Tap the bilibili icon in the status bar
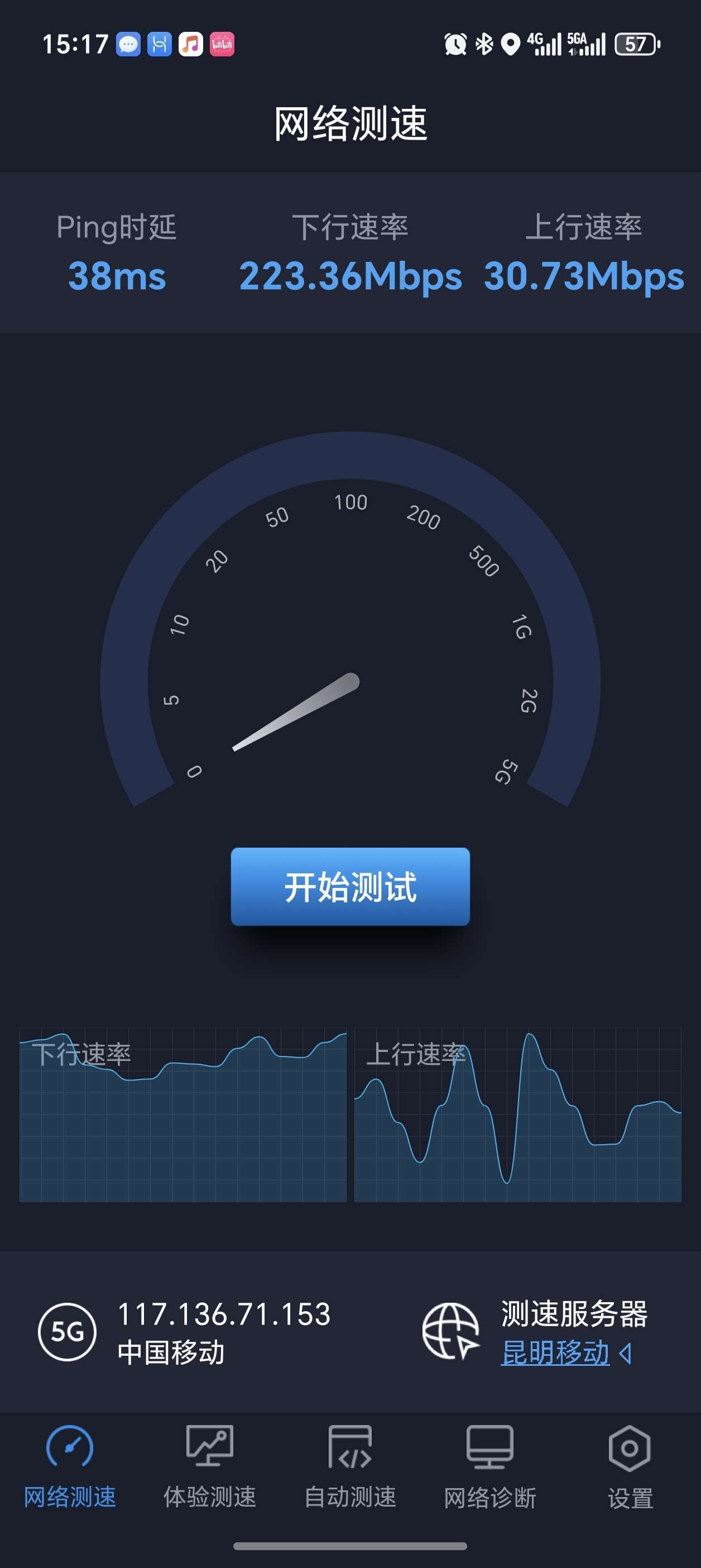This screenshot has height=1568, width=701. (x=222, y=44)
